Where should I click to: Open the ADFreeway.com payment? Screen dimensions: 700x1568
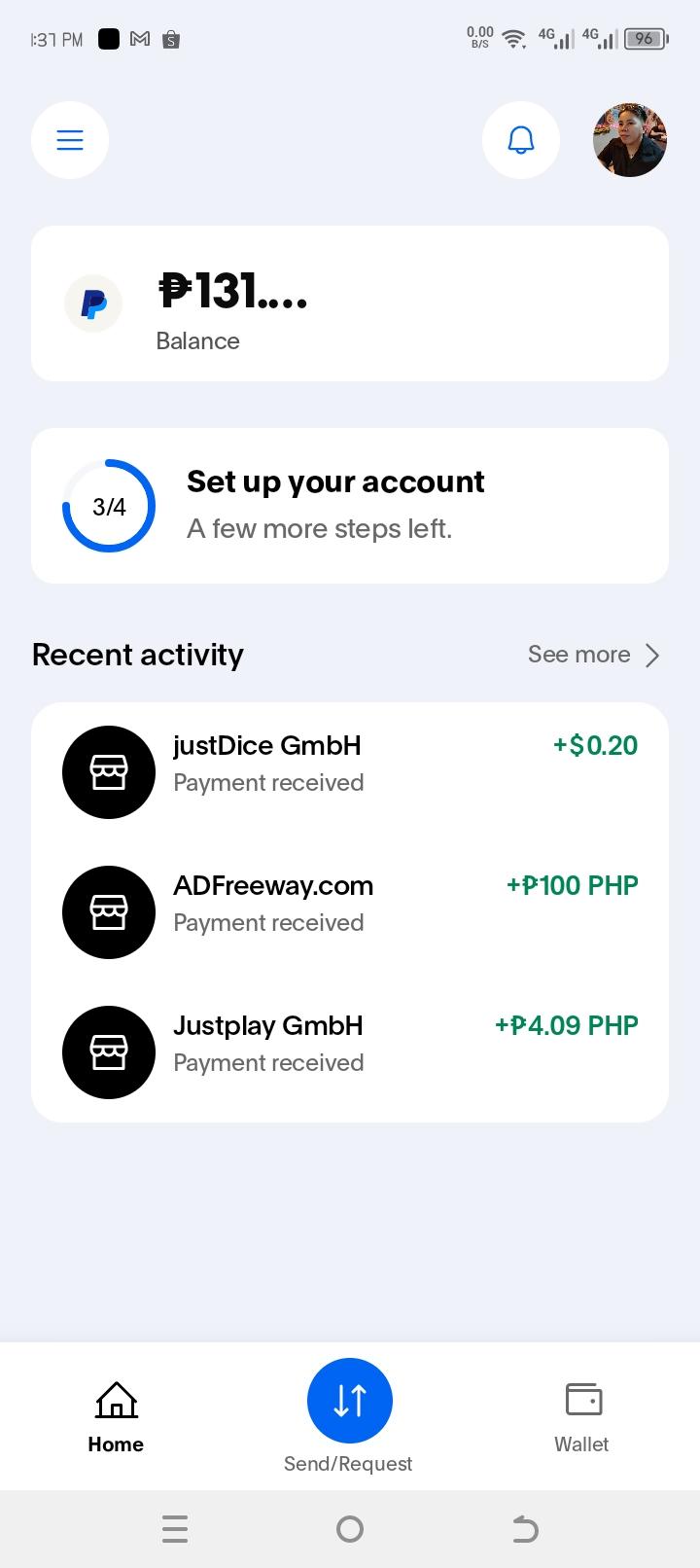[350, 912]
